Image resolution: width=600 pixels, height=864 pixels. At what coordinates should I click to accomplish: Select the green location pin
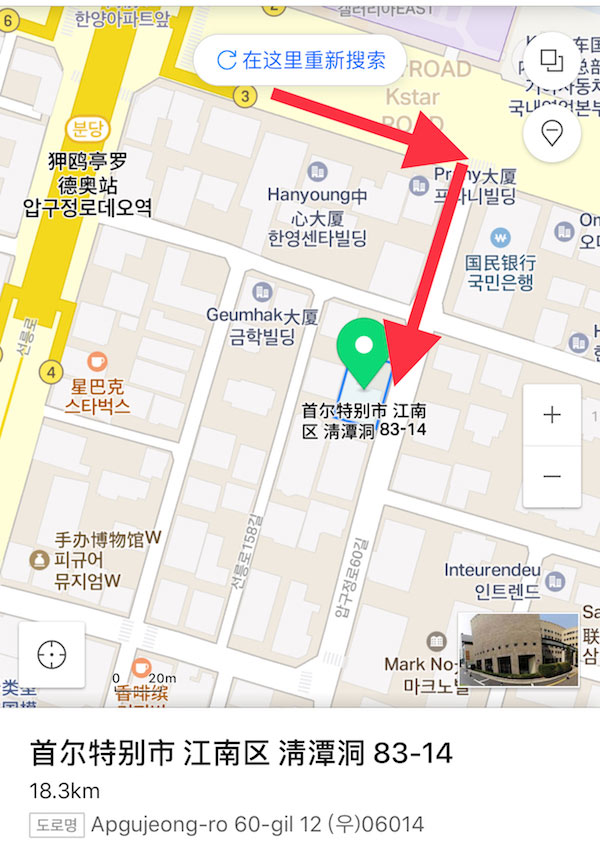(x=365, y=352)
